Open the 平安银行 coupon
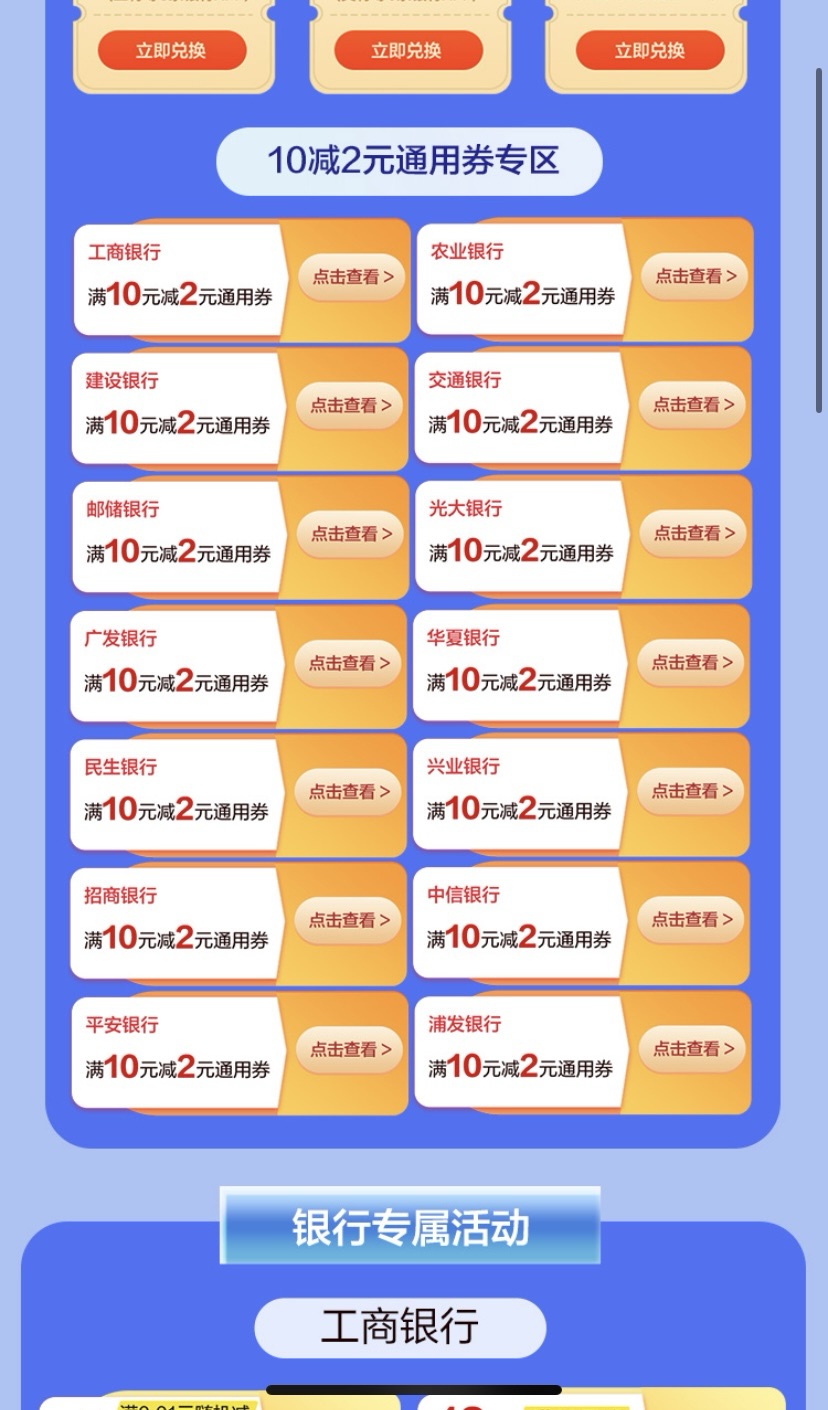 350,1049
